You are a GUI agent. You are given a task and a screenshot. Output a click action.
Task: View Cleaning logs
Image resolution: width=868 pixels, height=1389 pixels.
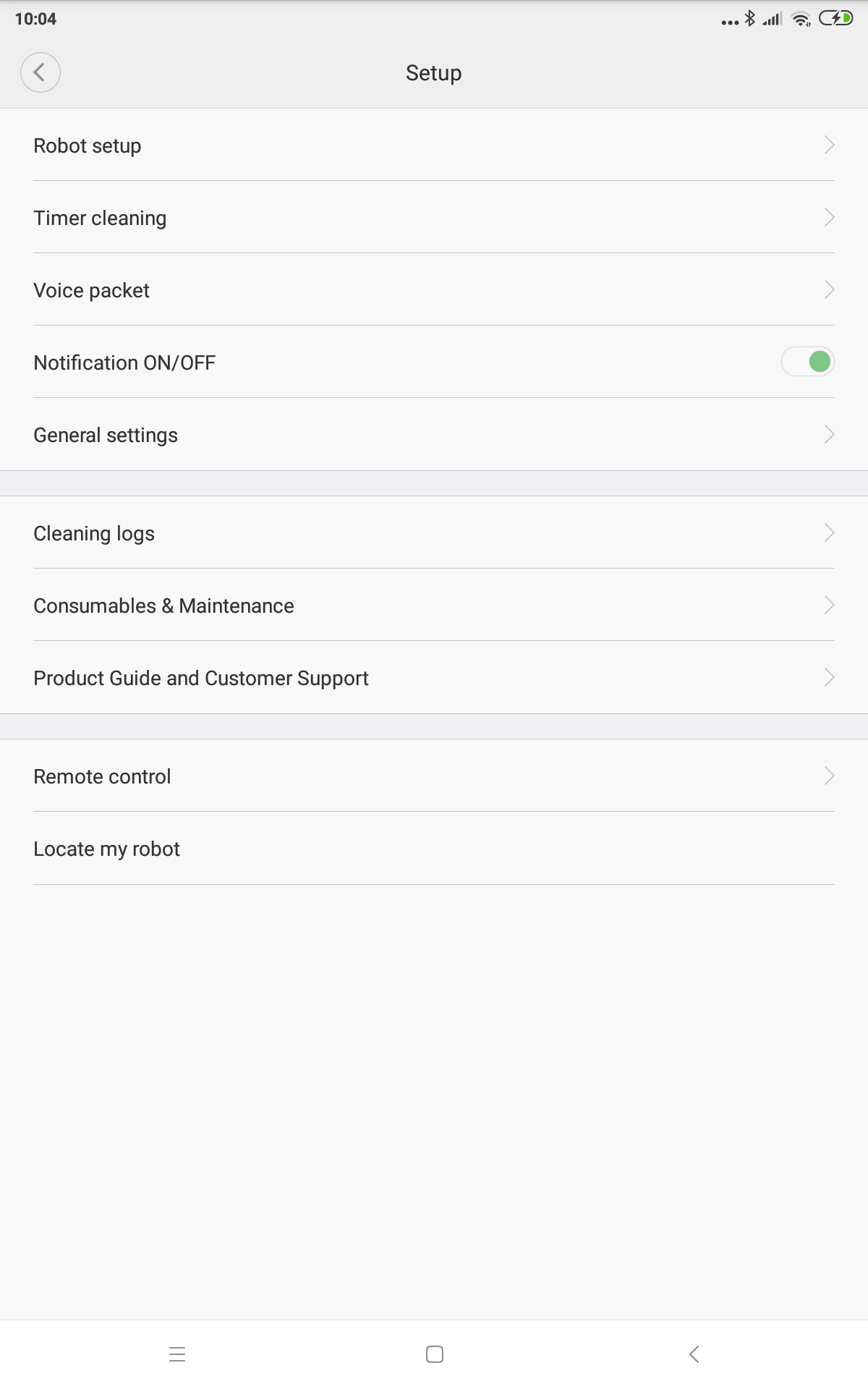[x=434, y=532]
